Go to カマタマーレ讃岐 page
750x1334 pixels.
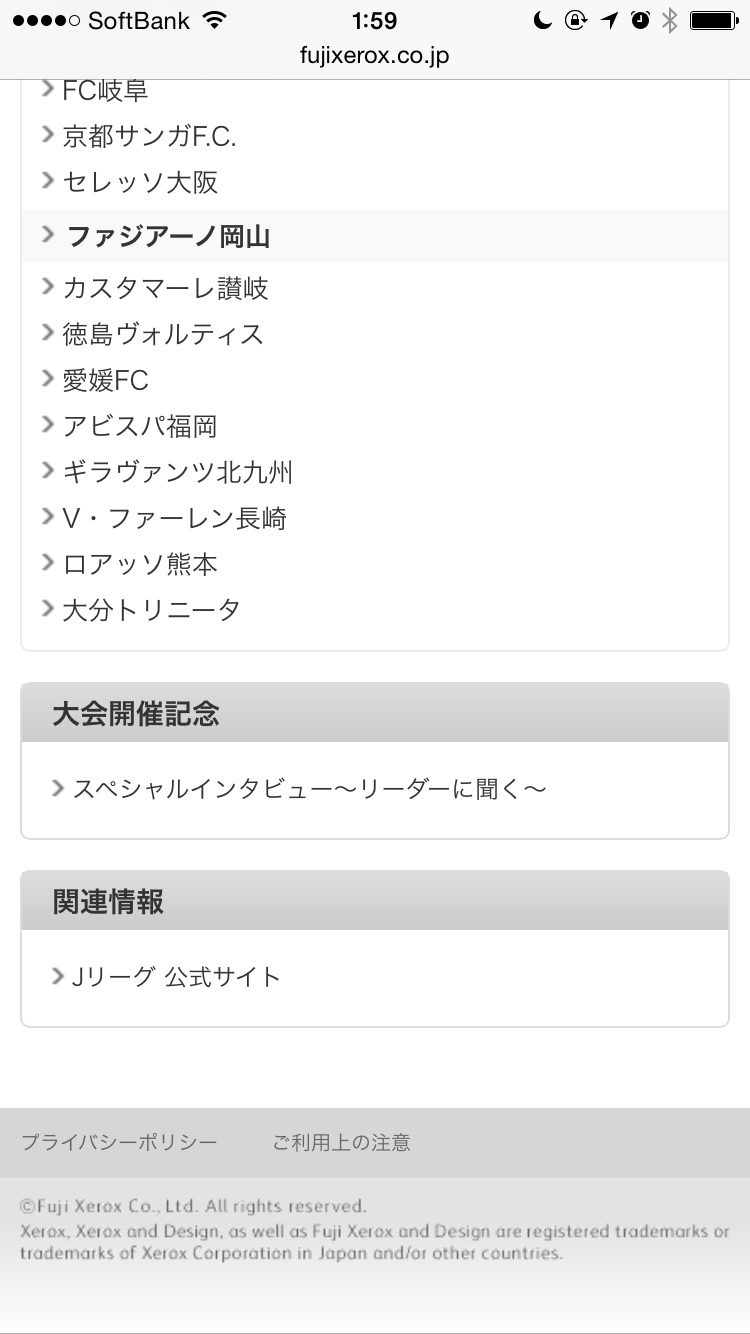pyautogui.click(x=165, y=289)
